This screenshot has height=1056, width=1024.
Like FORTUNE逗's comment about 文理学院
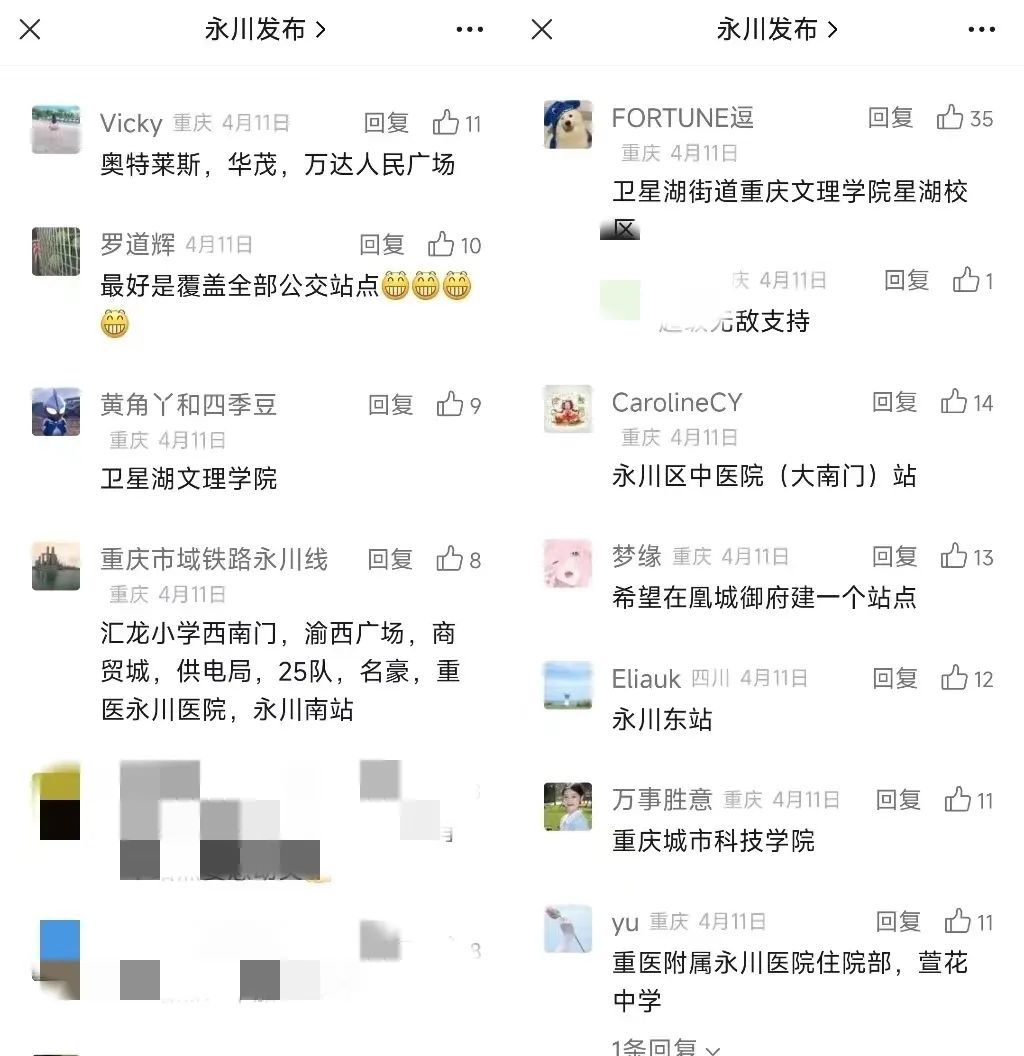950,118
